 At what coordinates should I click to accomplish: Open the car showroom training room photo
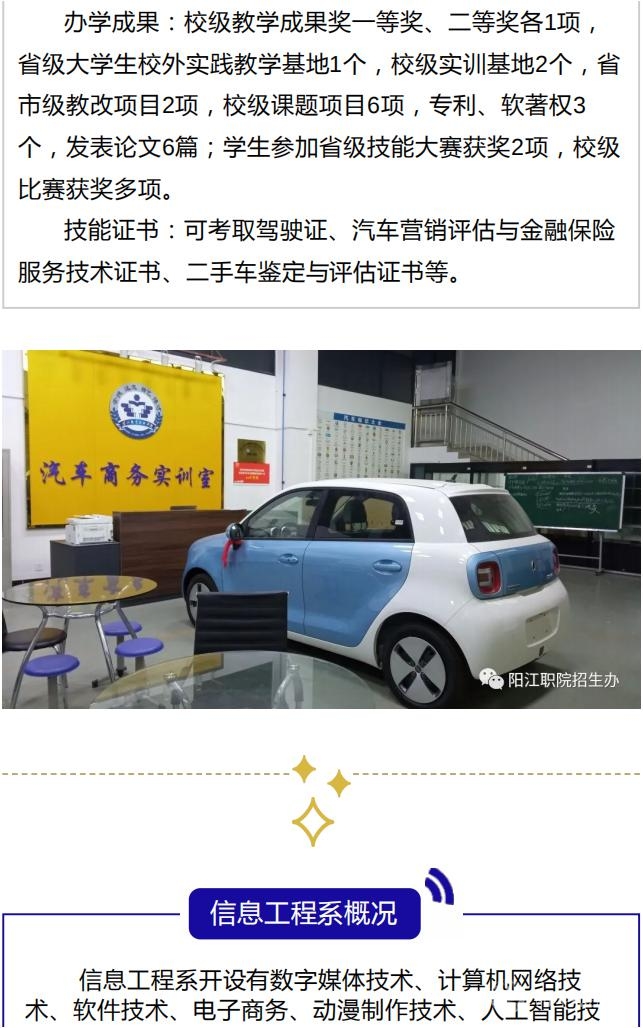click(x=321, y=529)
